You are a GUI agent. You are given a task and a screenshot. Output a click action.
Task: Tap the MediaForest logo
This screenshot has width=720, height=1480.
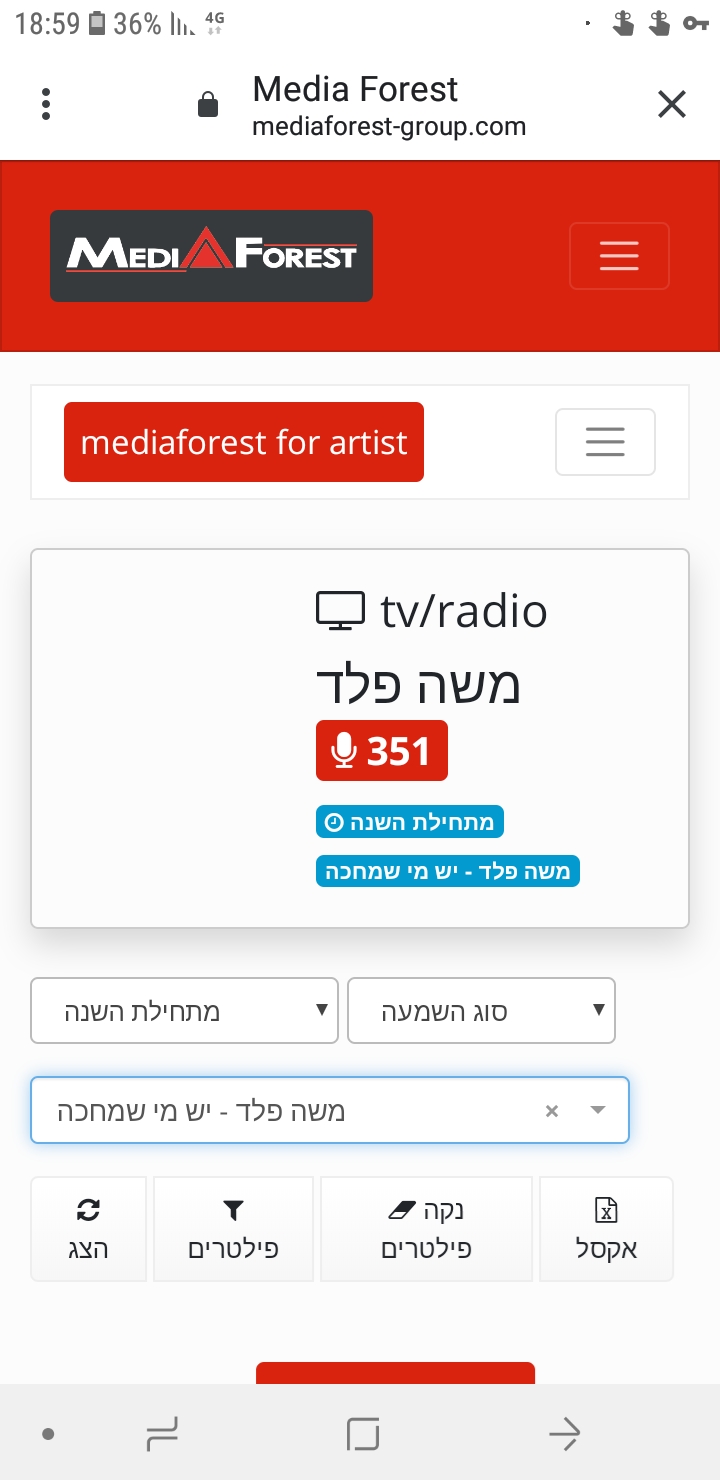pos(211,256)
